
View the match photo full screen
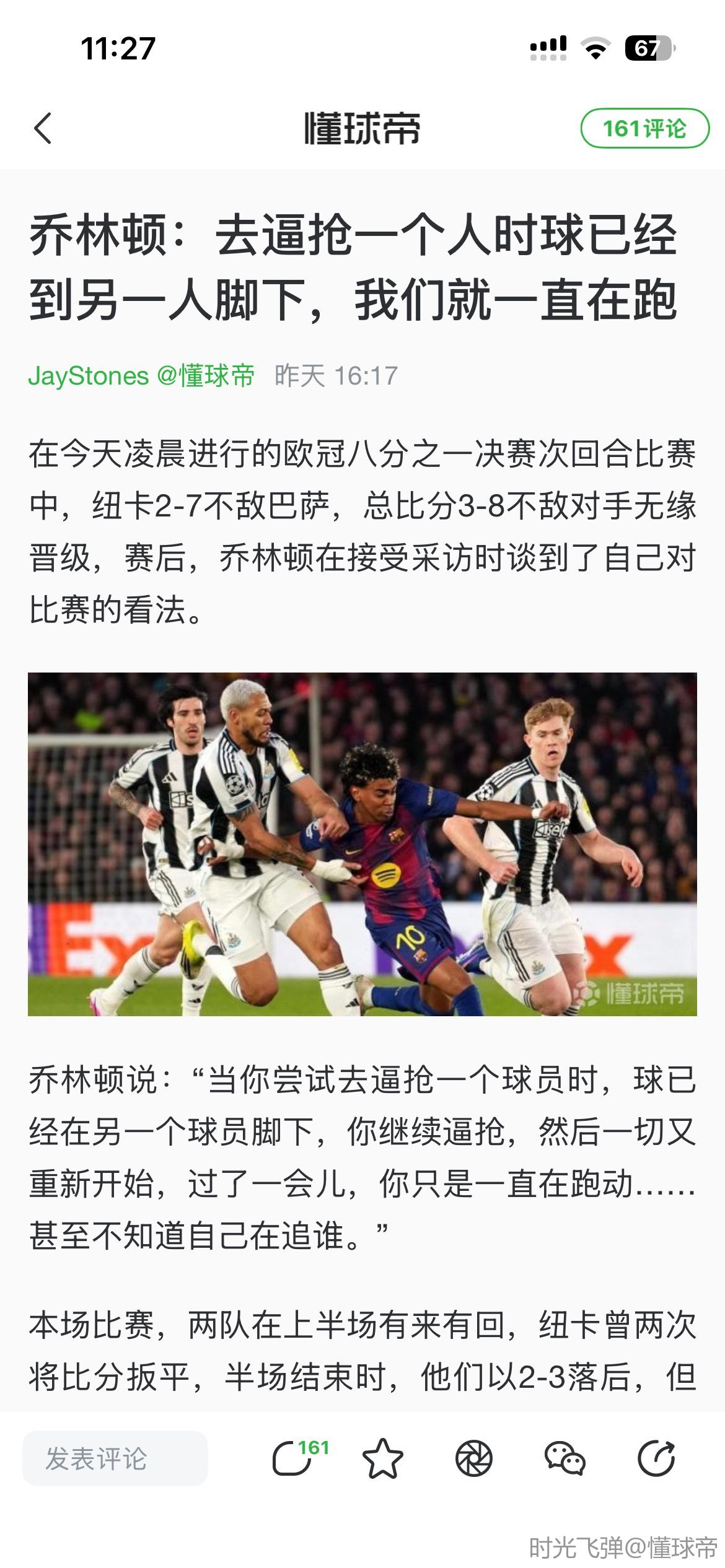tap(362, 843)
